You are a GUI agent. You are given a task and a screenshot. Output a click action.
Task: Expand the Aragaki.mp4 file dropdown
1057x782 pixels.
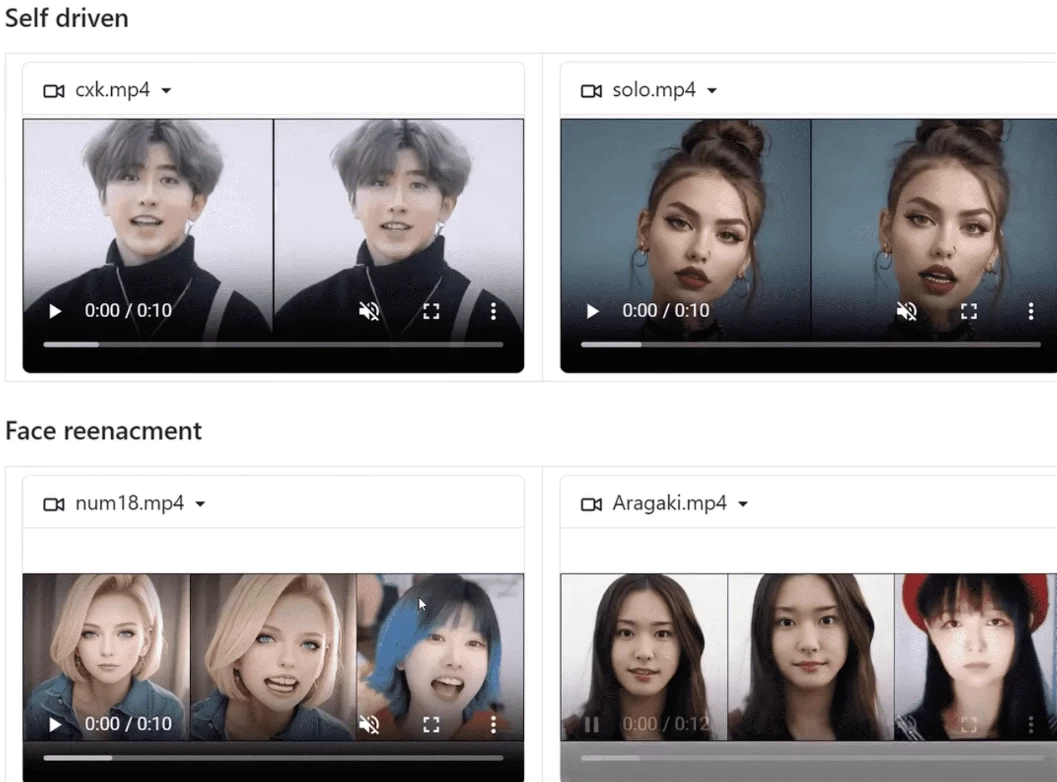pyautogui.click(x=743, y=504)
